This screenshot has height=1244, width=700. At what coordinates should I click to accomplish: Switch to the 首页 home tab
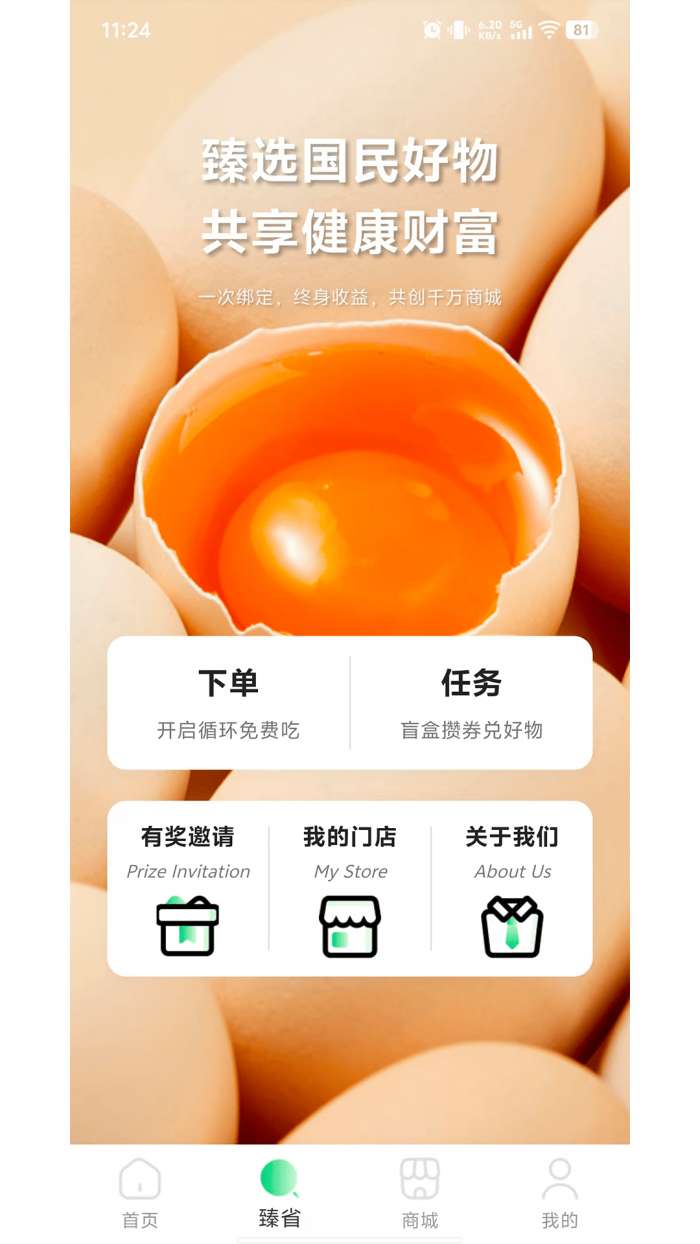[x=140, y=1193]
